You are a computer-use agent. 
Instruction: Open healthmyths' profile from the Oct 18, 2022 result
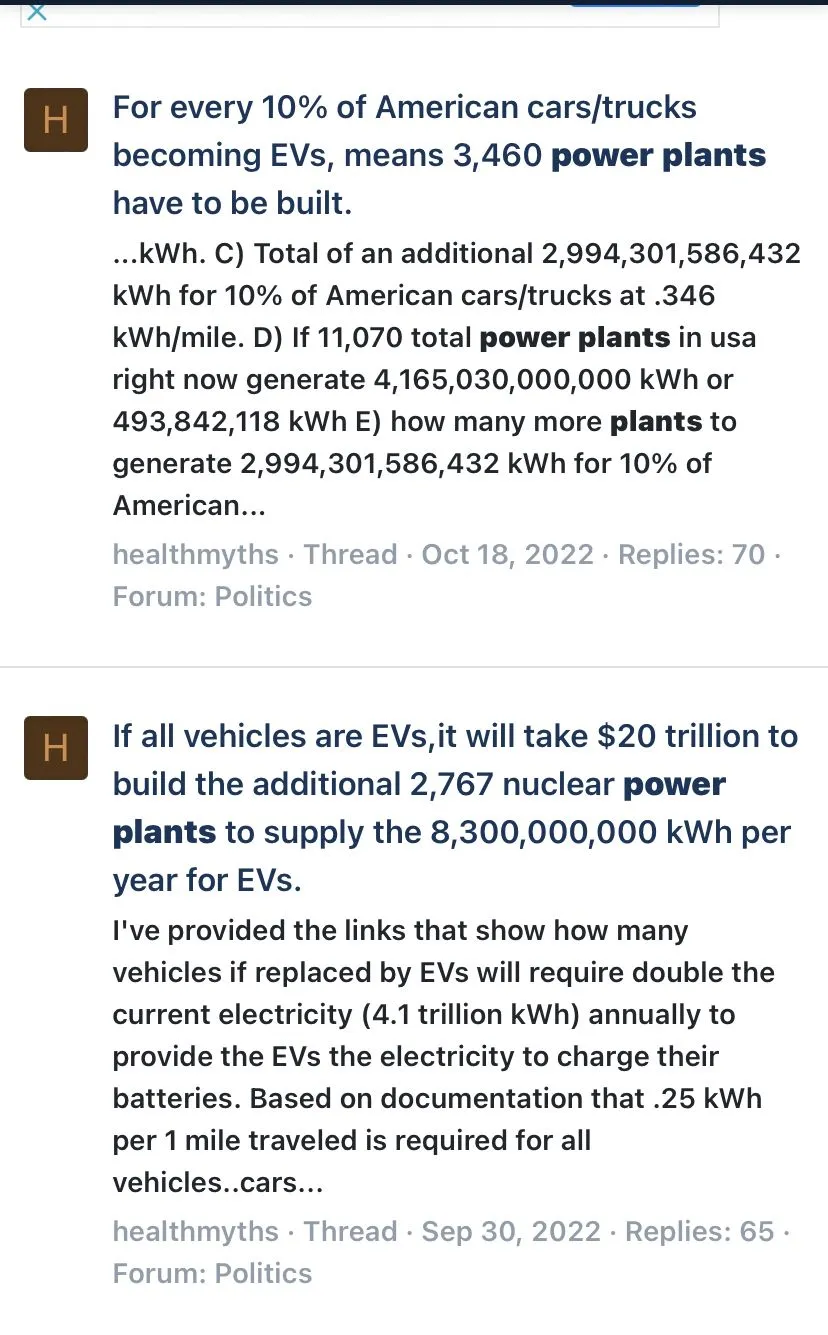pyautogui.click(x=196, y=554)
